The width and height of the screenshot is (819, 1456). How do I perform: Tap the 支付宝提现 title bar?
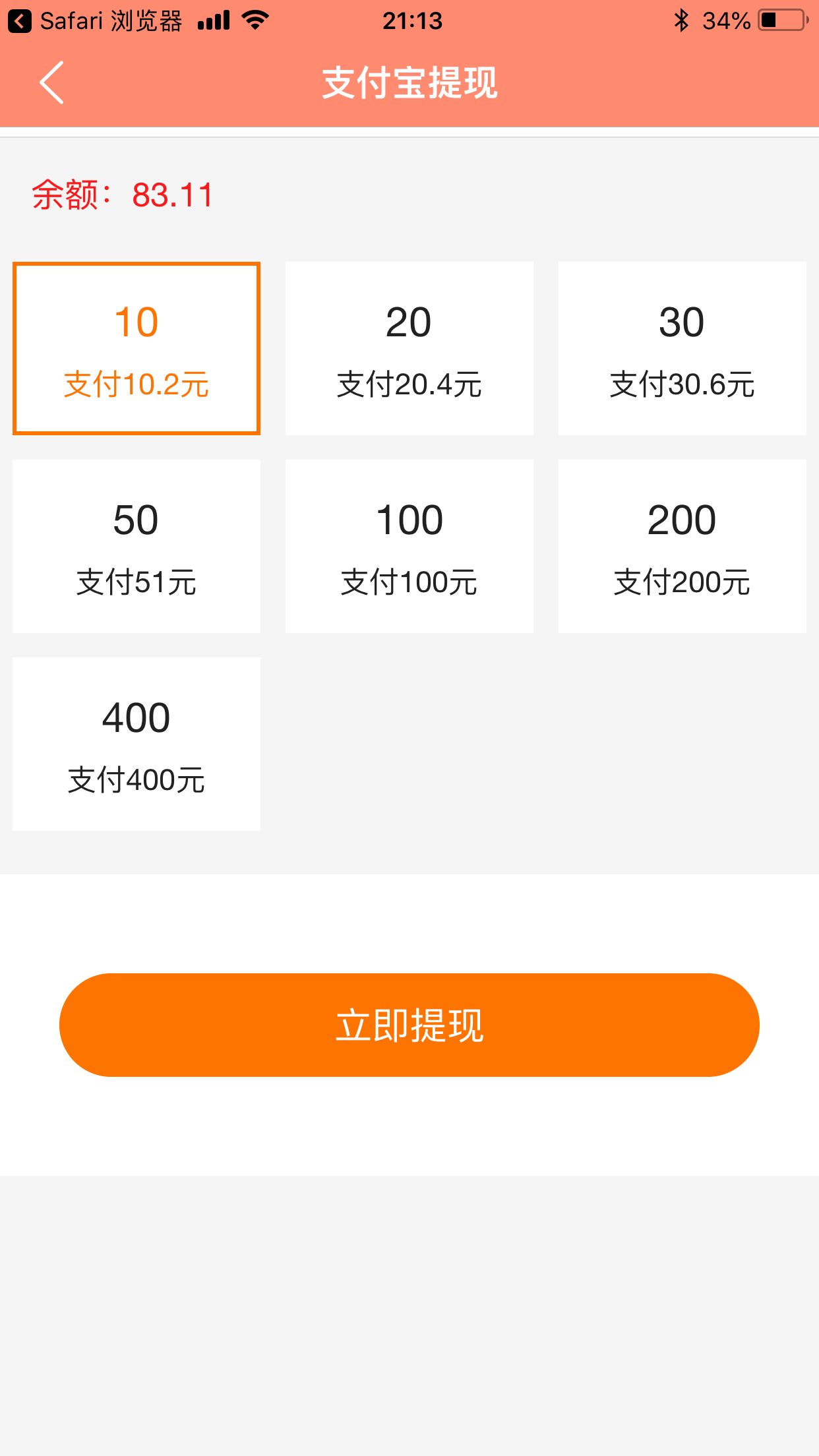pyautogui.click(x=409, y=83)
